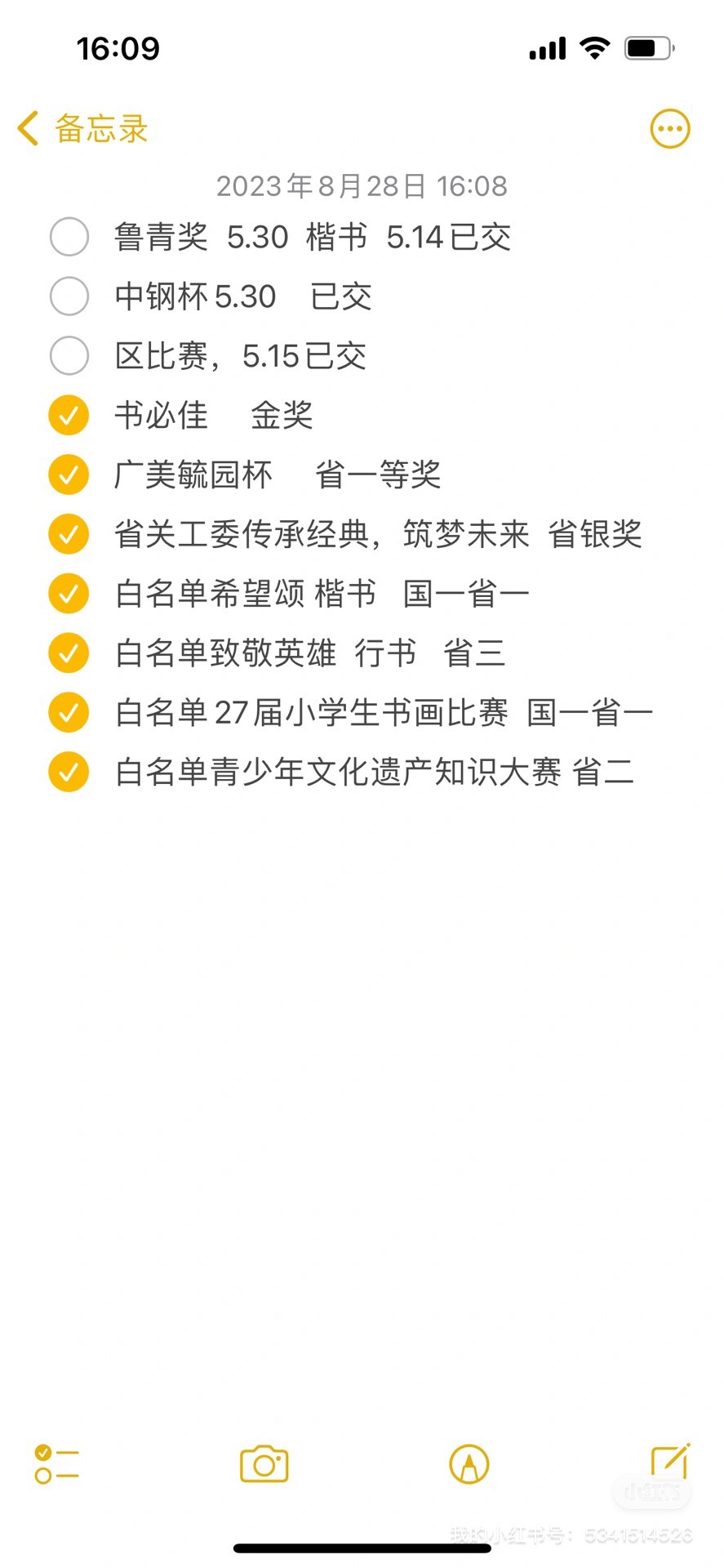Uncheck the 书必佳 金奖 item
This screenshot has width=724, height=1568.
[69, 415]
